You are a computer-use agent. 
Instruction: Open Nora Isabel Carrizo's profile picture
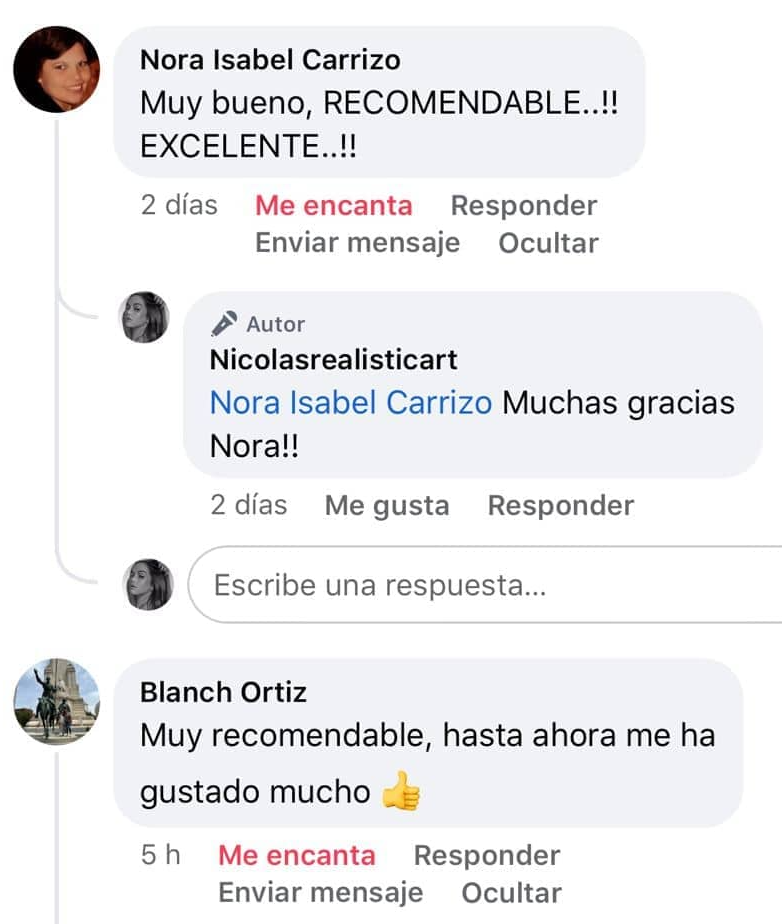pyautogui.click(x=56, y=69)
